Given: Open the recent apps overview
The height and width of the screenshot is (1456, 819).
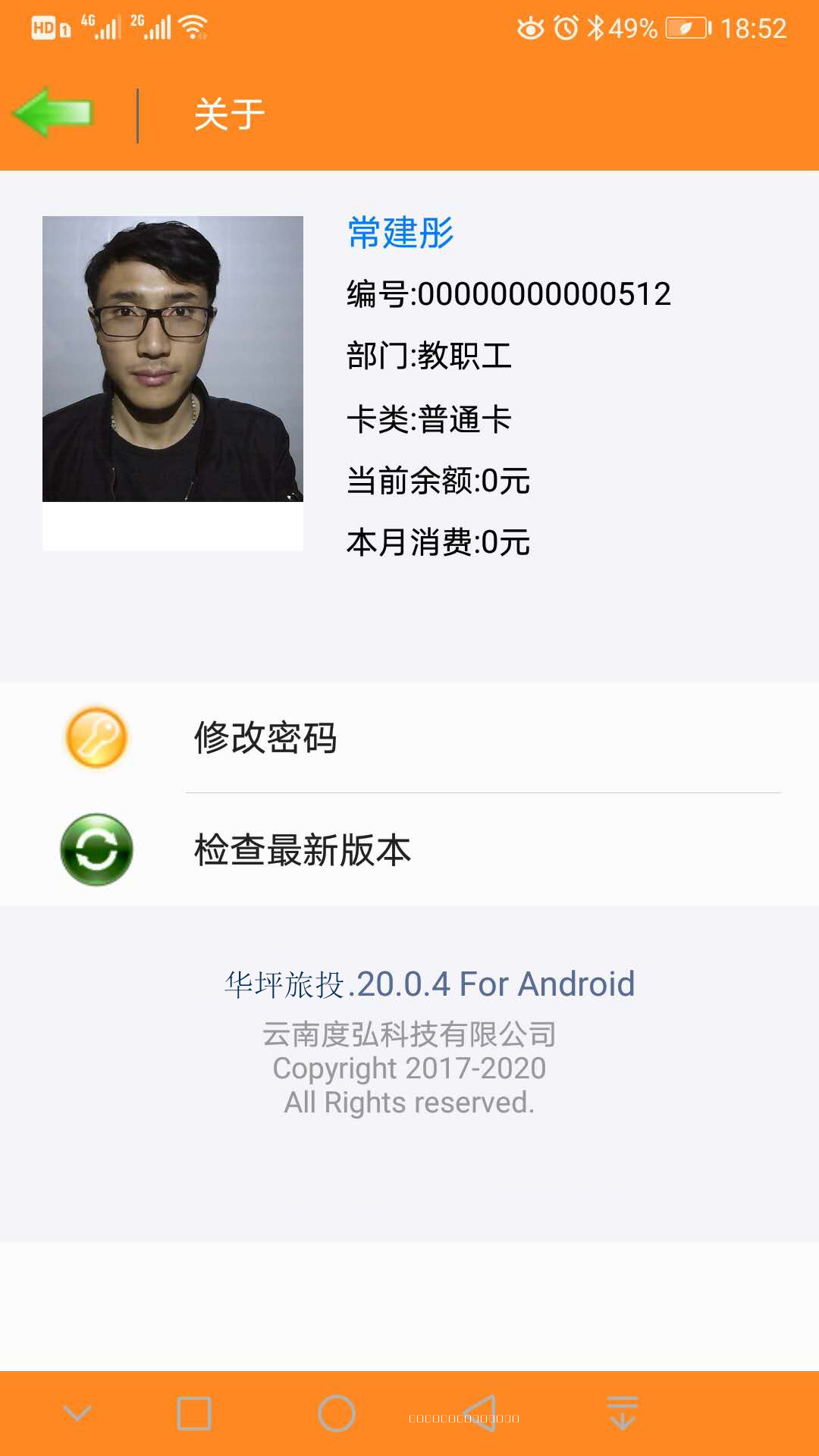Looking at the screenshot, I should [x=194, y=1414].
